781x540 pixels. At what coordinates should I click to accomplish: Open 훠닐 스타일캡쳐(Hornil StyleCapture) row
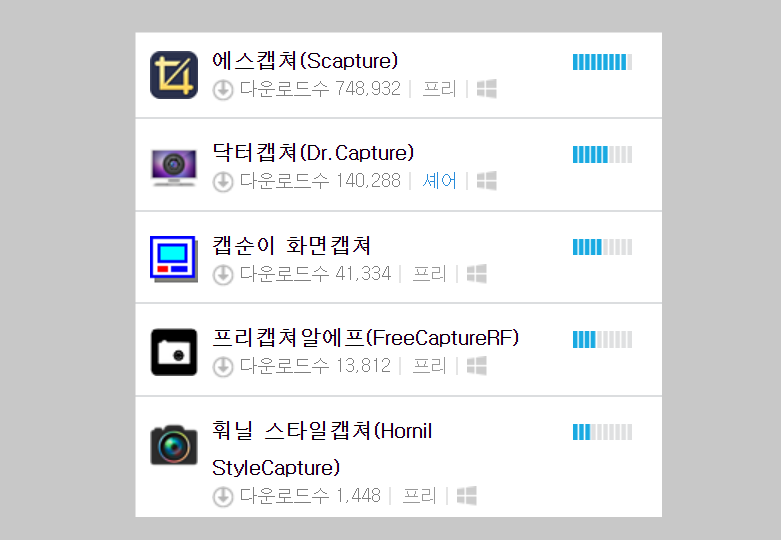tap(322, 432)
